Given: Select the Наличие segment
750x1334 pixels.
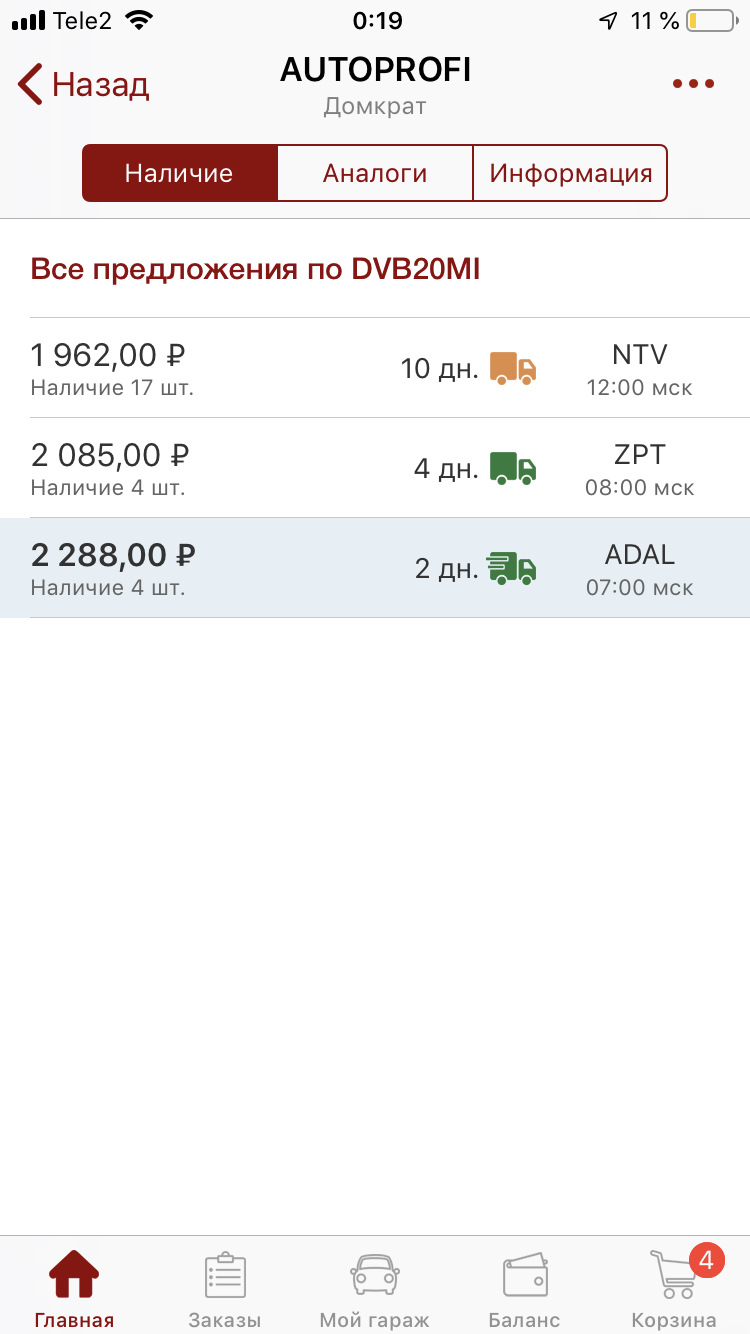Looking at the screenshot, I should point(179,173).
